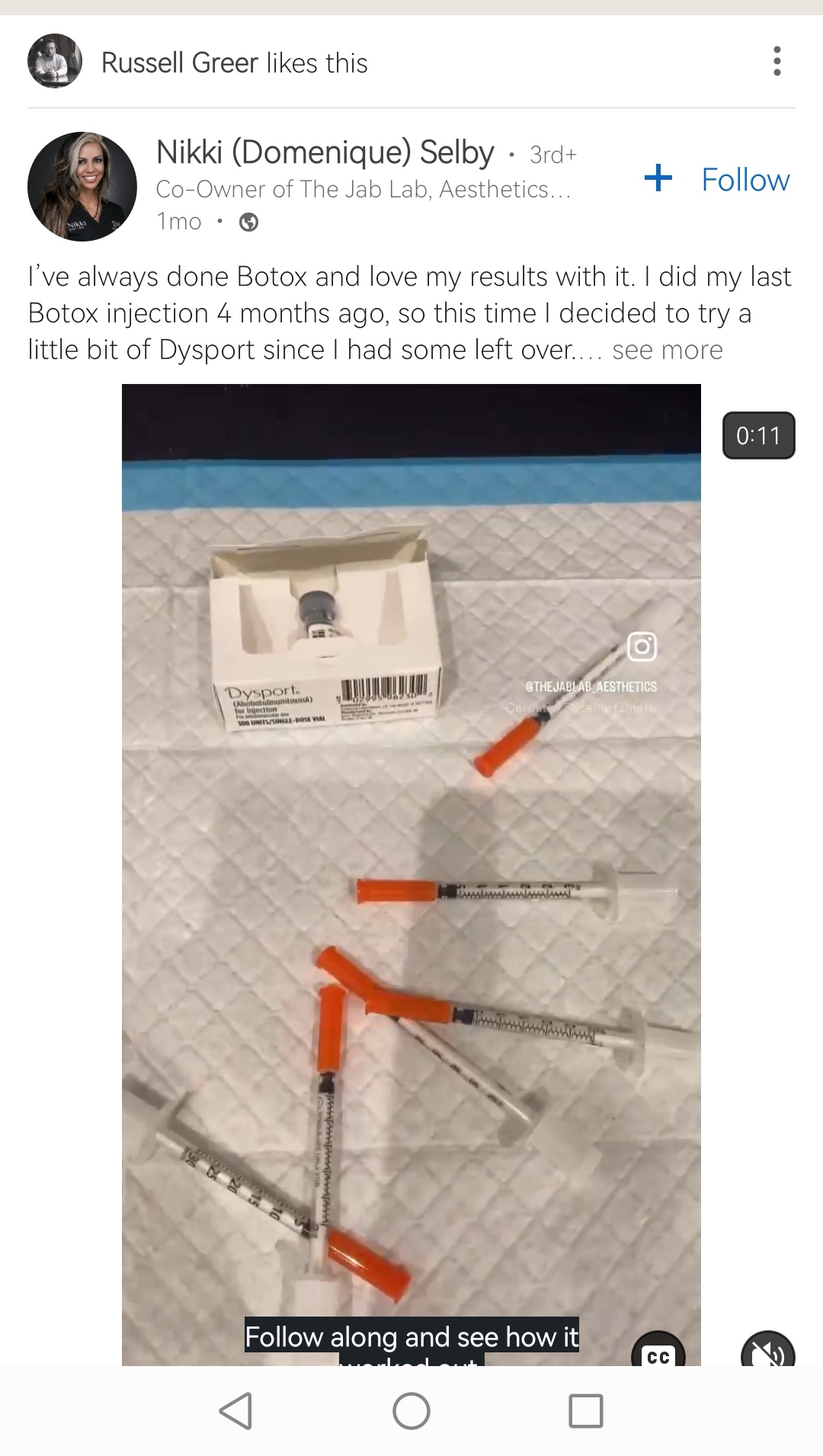Play the Dysport injection video
This screenshot has height=1456, width=823.
pos(411,875)
